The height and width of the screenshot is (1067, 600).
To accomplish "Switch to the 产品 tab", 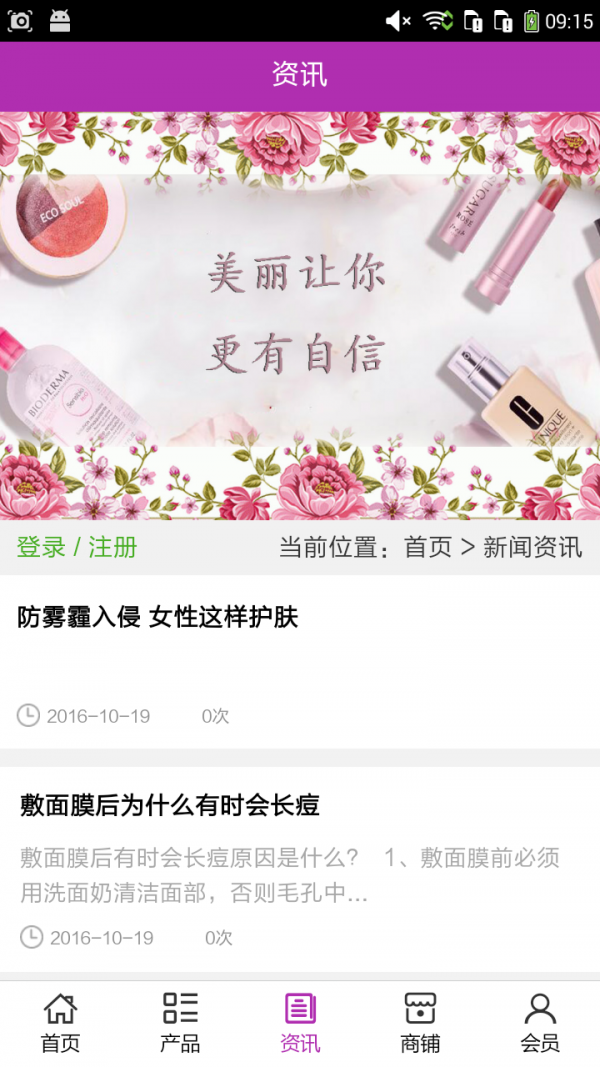I will click(x=180, y=1023).
